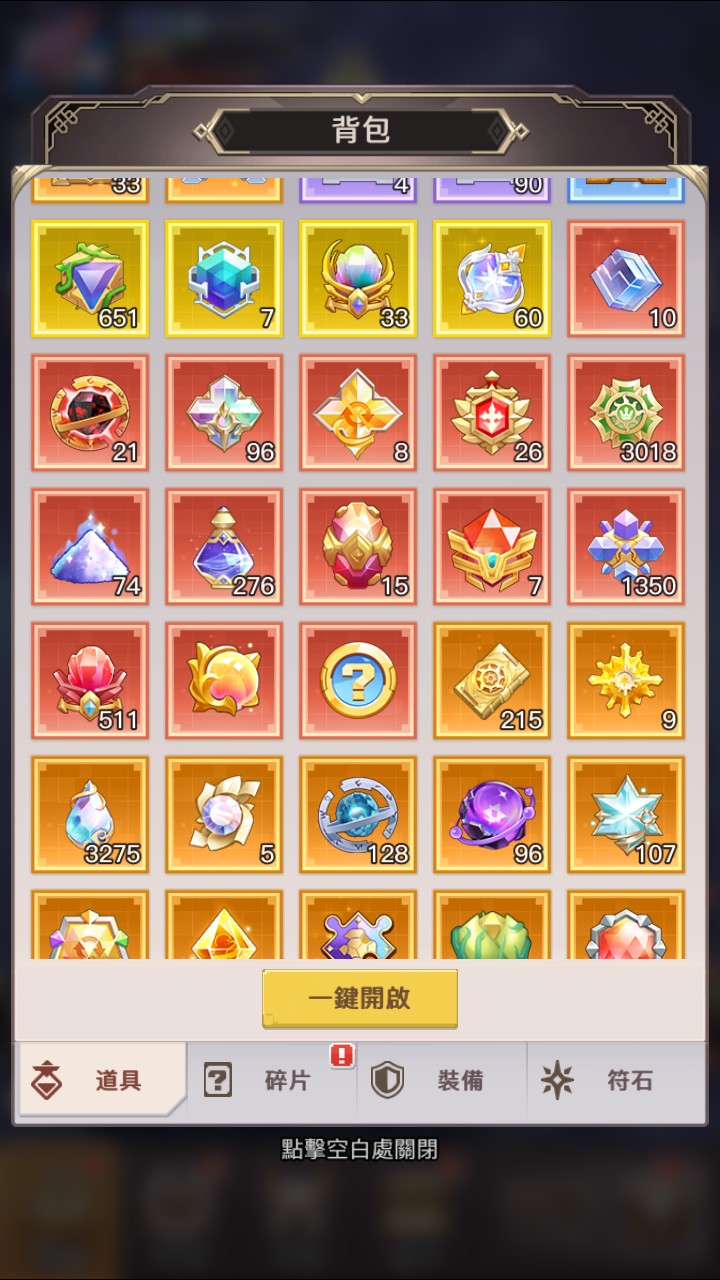Open the blue question mark item

[358, 681]
